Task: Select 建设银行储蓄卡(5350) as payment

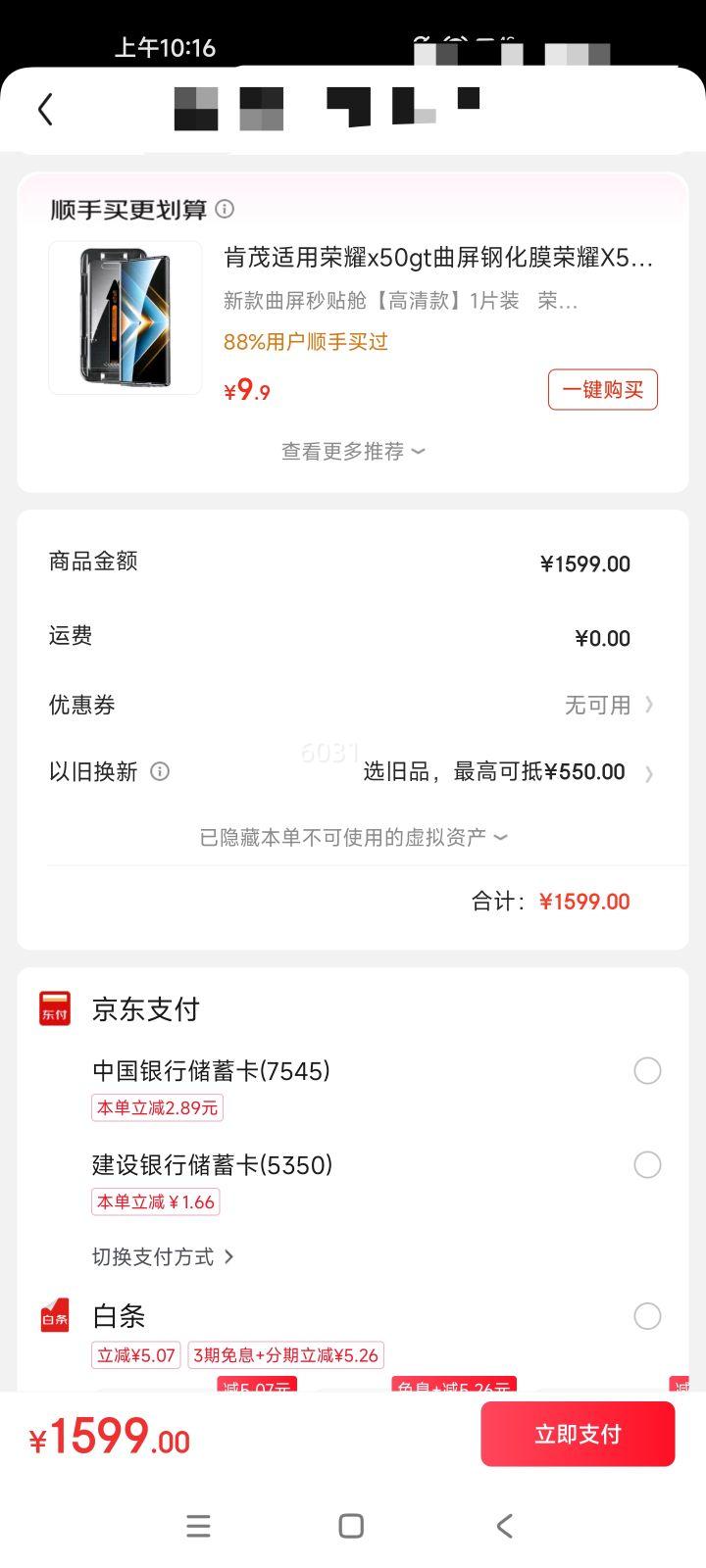Action: [647, 1164]
